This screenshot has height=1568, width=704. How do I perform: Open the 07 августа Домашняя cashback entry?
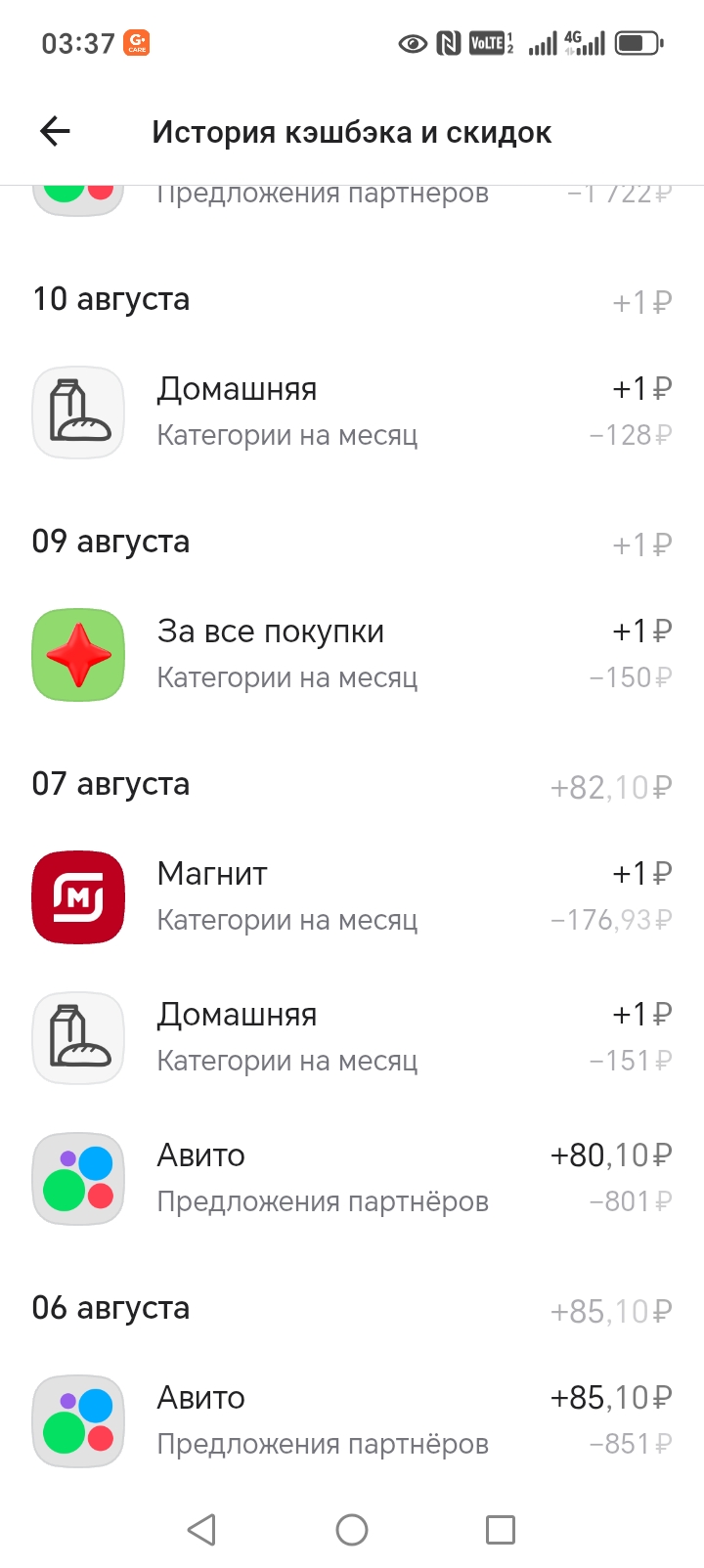pos(352,1037)
